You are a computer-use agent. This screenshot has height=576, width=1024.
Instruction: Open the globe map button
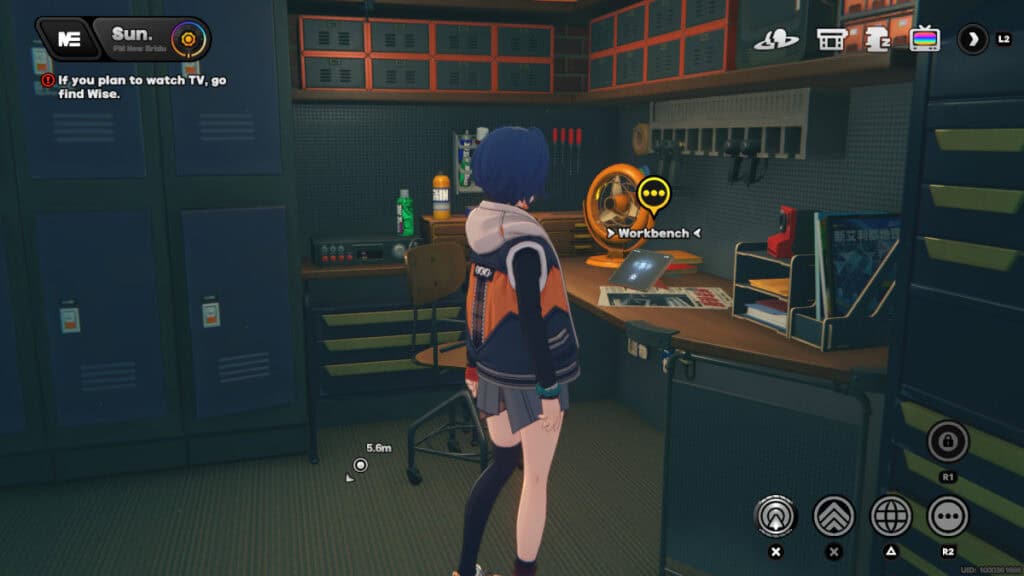pos(891,516)
